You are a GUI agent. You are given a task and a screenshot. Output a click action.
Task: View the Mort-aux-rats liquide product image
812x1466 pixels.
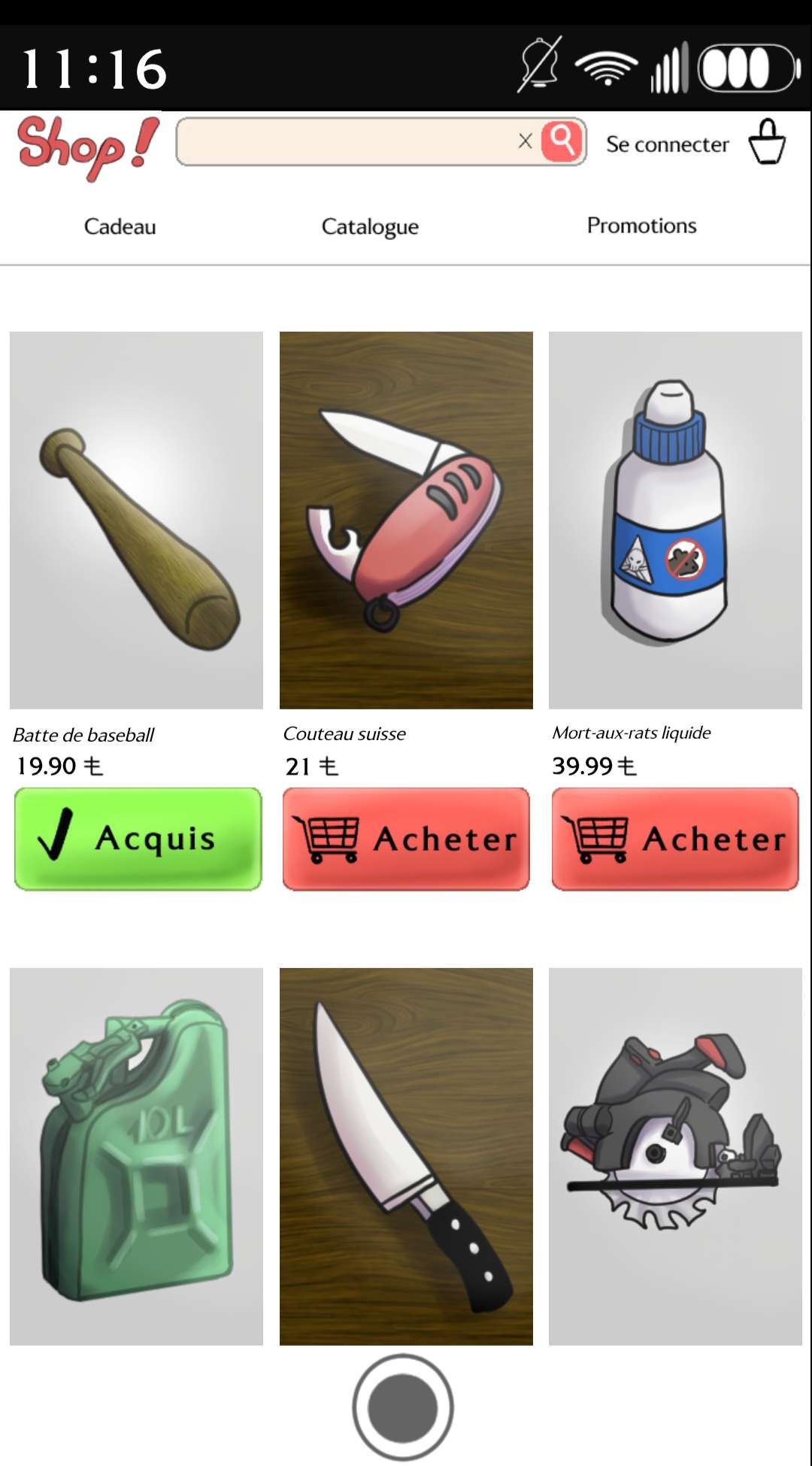point(675,520)
